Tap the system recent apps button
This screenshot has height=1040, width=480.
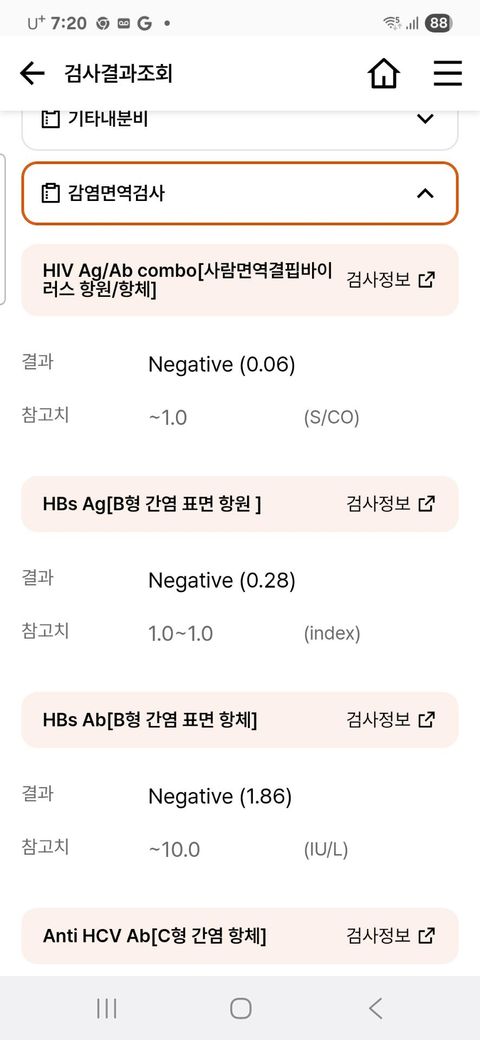coord(106,1009)
